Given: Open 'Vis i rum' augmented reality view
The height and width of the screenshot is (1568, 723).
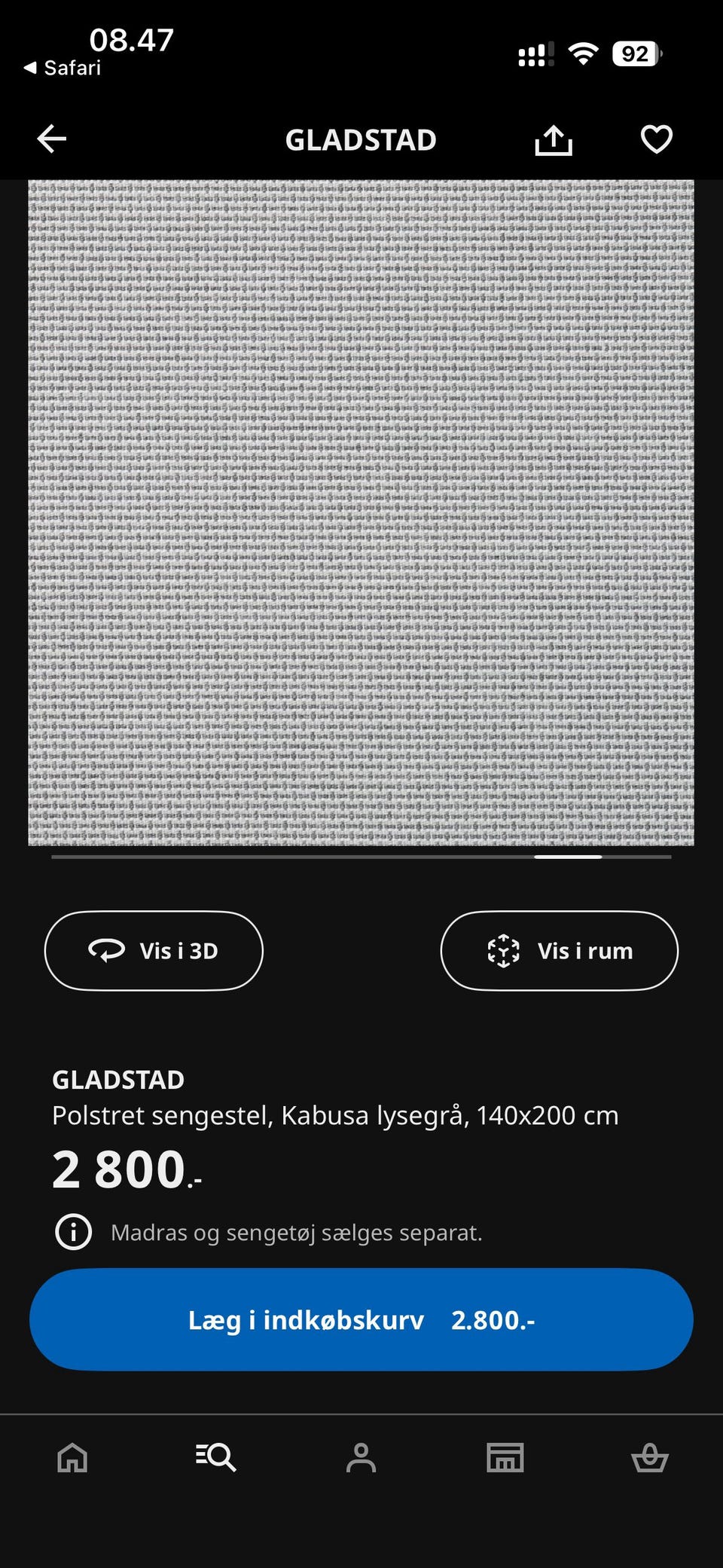Looking at the screenshot, I should [559, 950].
